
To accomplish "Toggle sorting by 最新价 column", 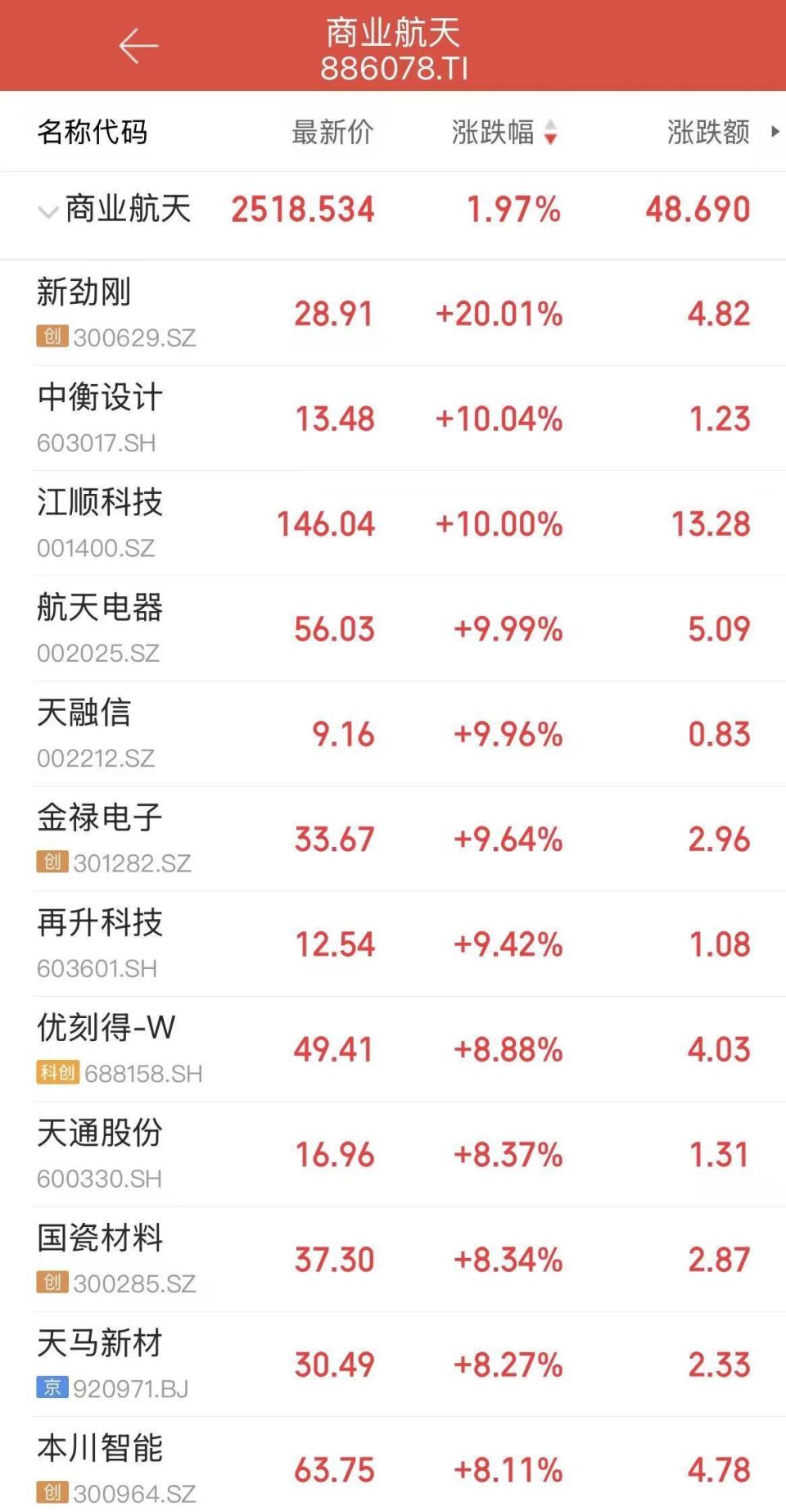I will click(330, 133).
